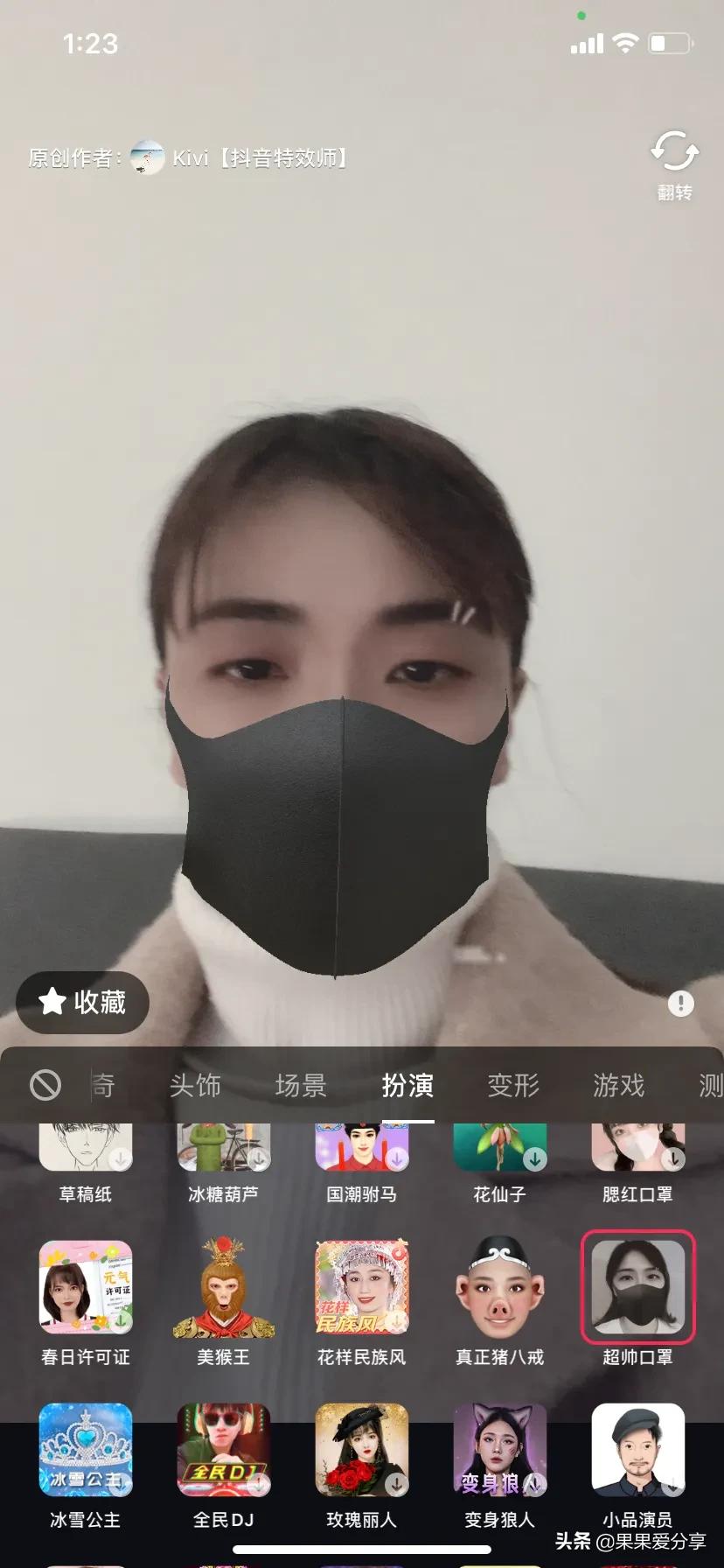Select the 美猴王 Monkey King effect

[223, 1286]
